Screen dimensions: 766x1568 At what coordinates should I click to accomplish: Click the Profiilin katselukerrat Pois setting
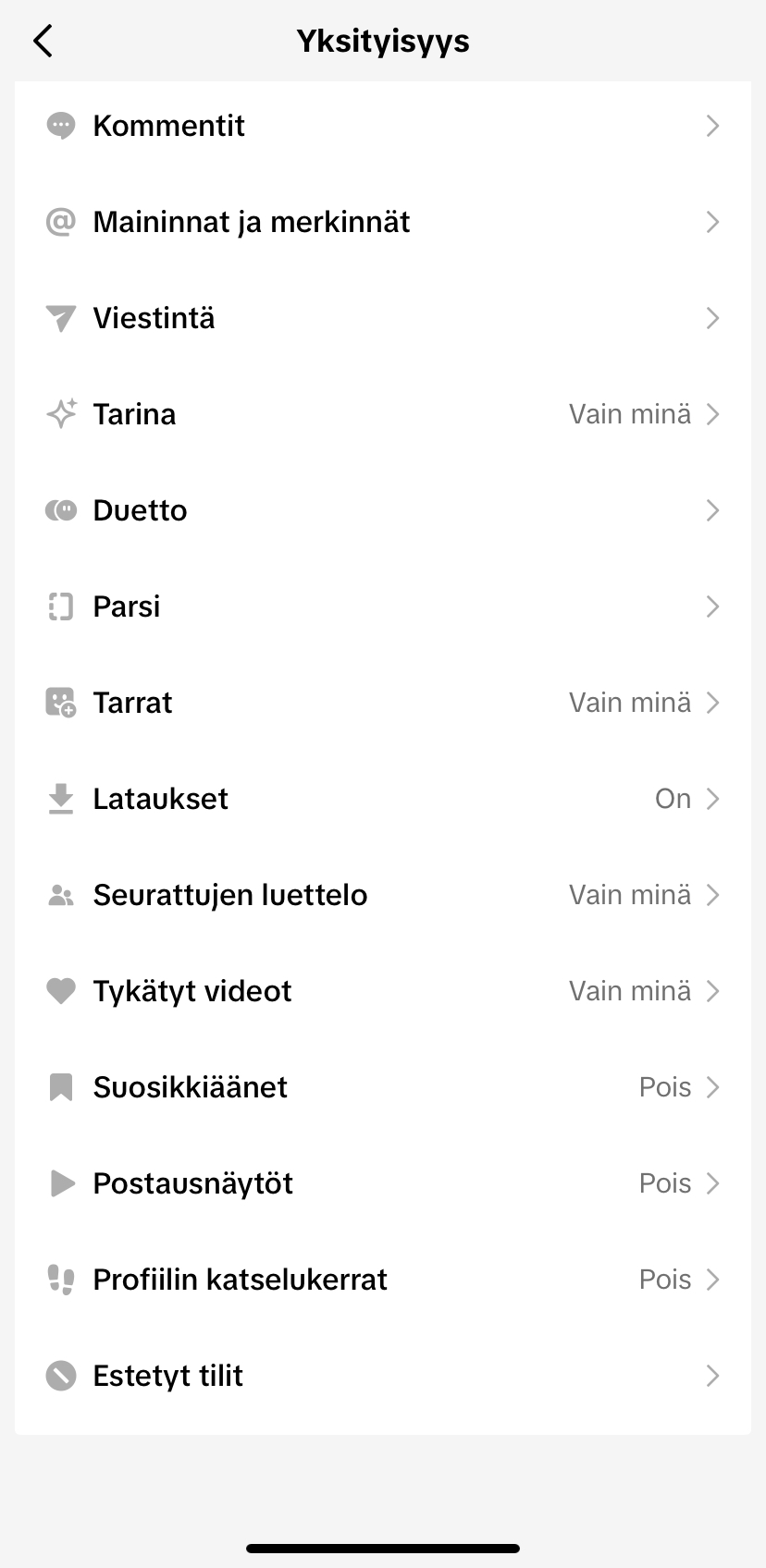(665, 1280)
